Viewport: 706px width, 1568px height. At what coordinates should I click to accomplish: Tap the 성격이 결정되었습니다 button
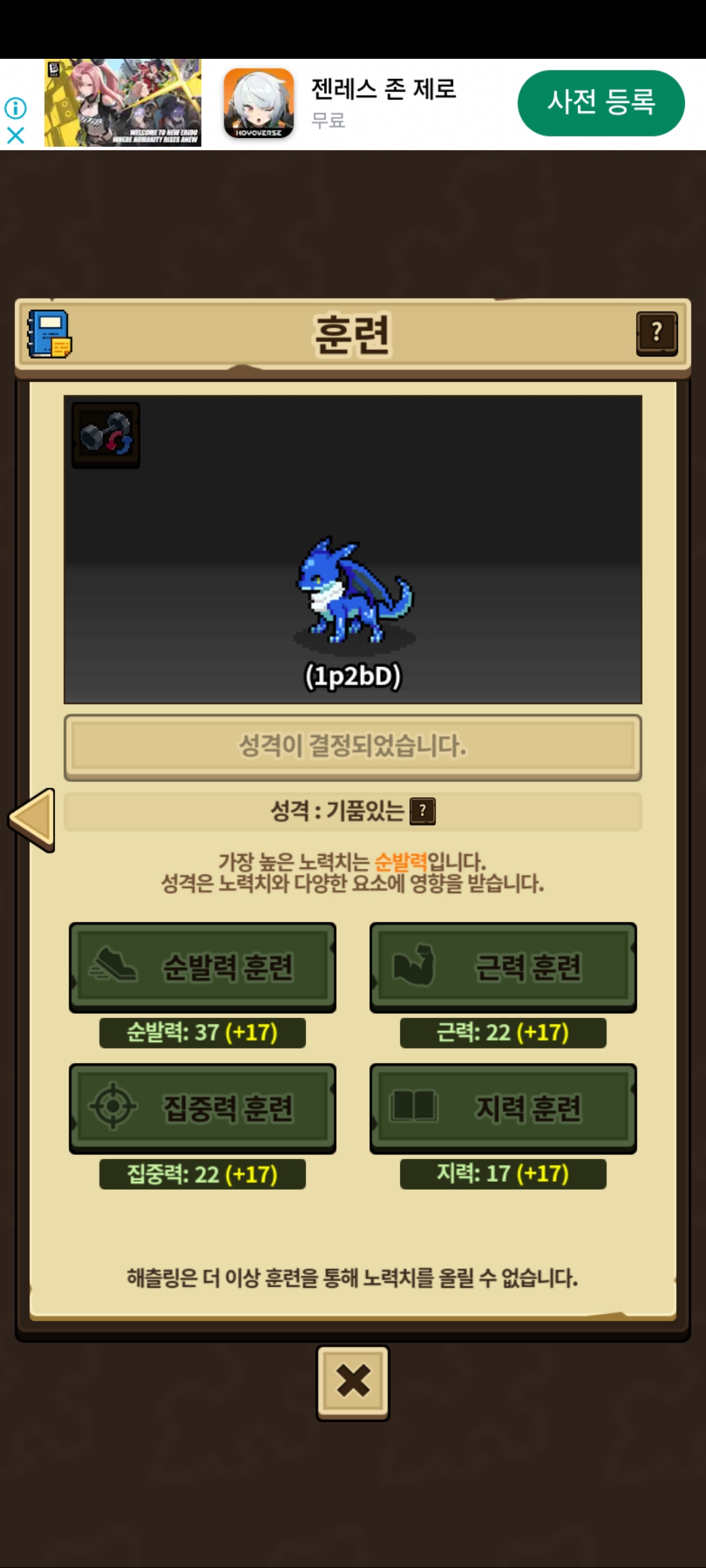click(353, 746)
